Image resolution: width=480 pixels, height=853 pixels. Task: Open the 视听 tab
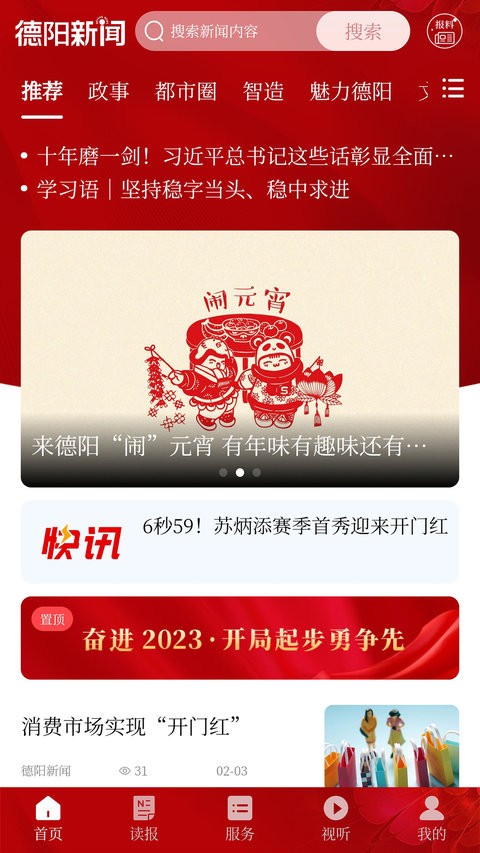(336, 819)
